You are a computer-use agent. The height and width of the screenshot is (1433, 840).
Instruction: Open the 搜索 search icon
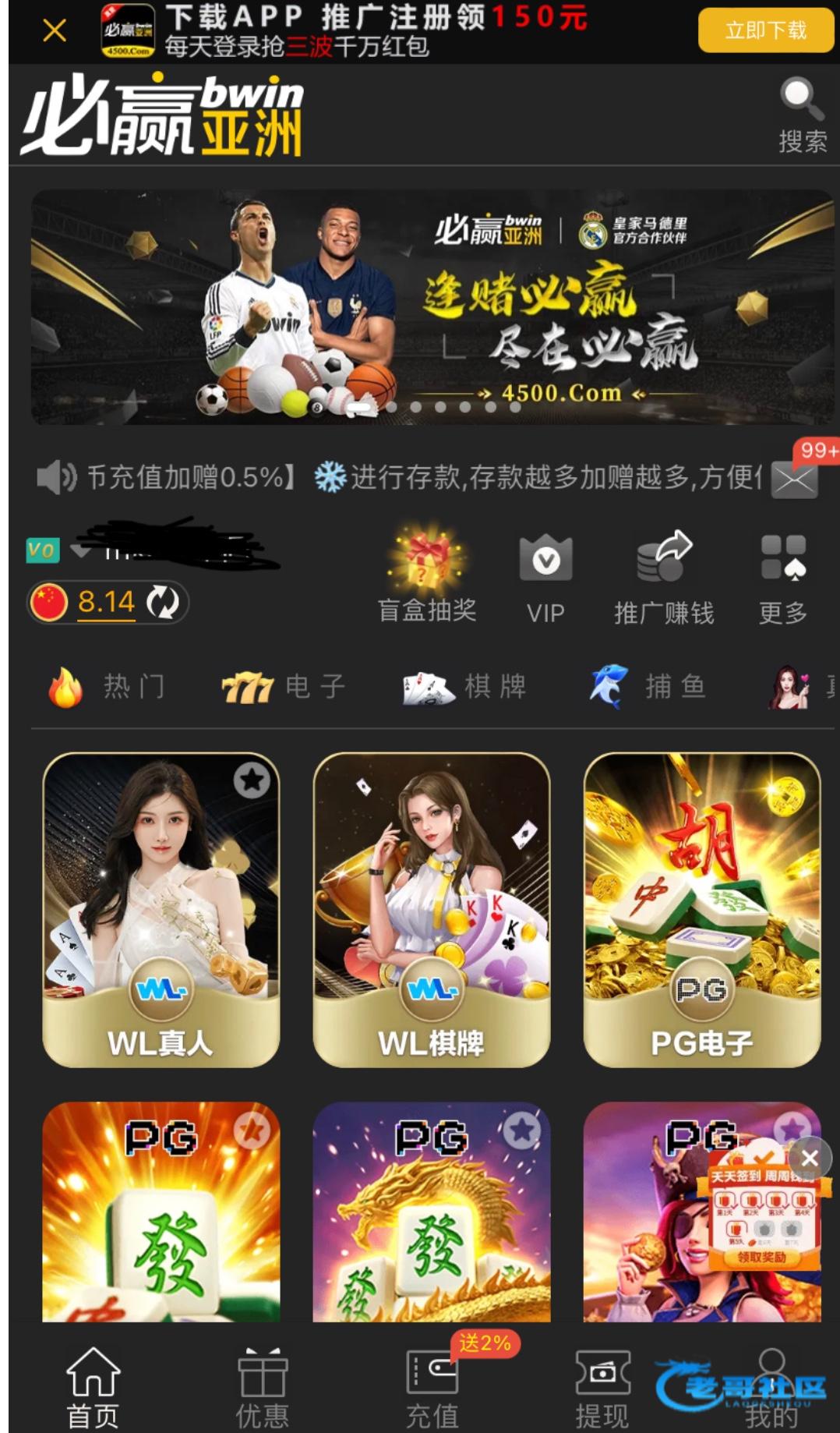pos(802,115)
